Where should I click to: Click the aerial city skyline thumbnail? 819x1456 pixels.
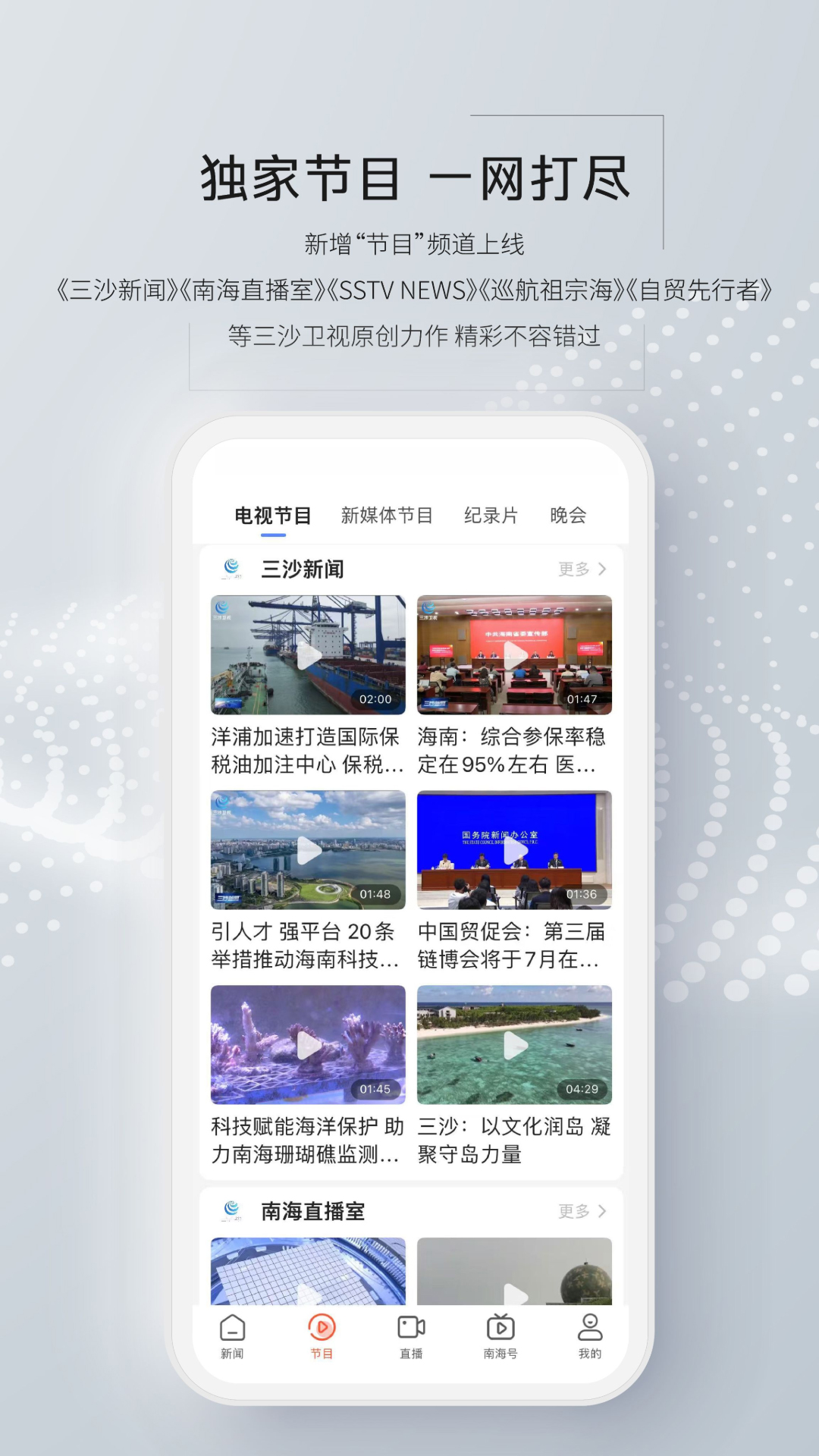[308, 851]
